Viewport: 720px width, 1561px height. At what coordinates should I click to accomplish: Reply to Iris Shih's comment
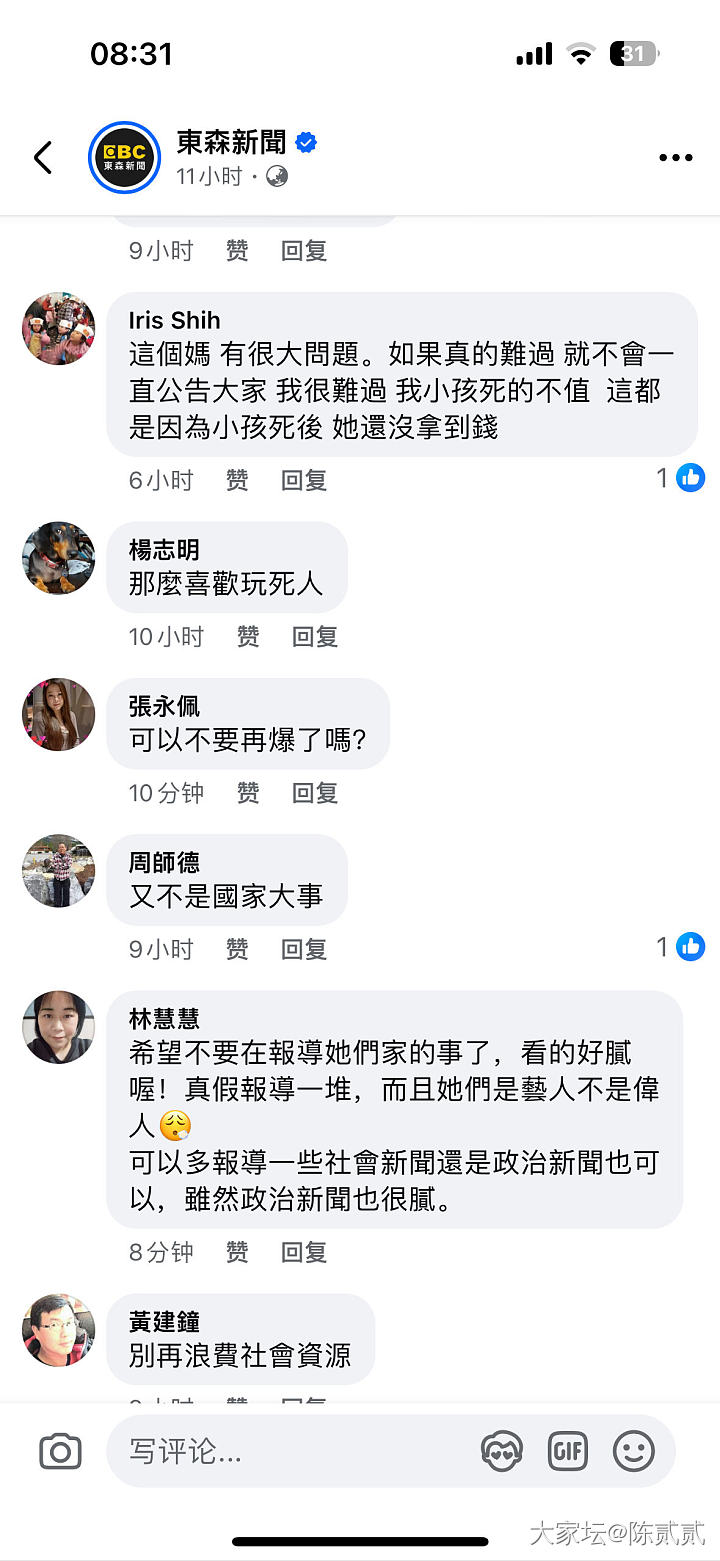tap(304, 480)
